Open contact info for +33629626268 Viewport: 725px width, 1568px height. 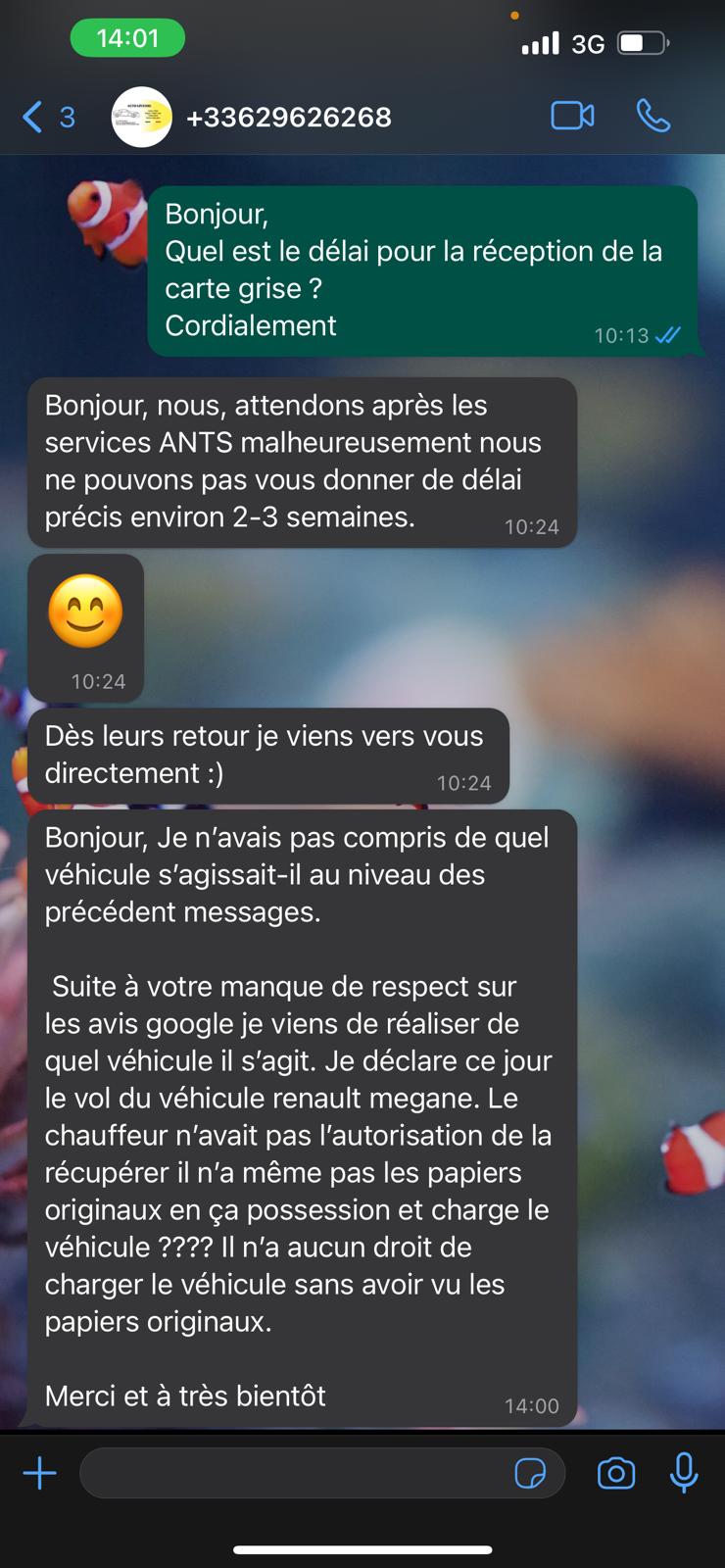[288, 117]
